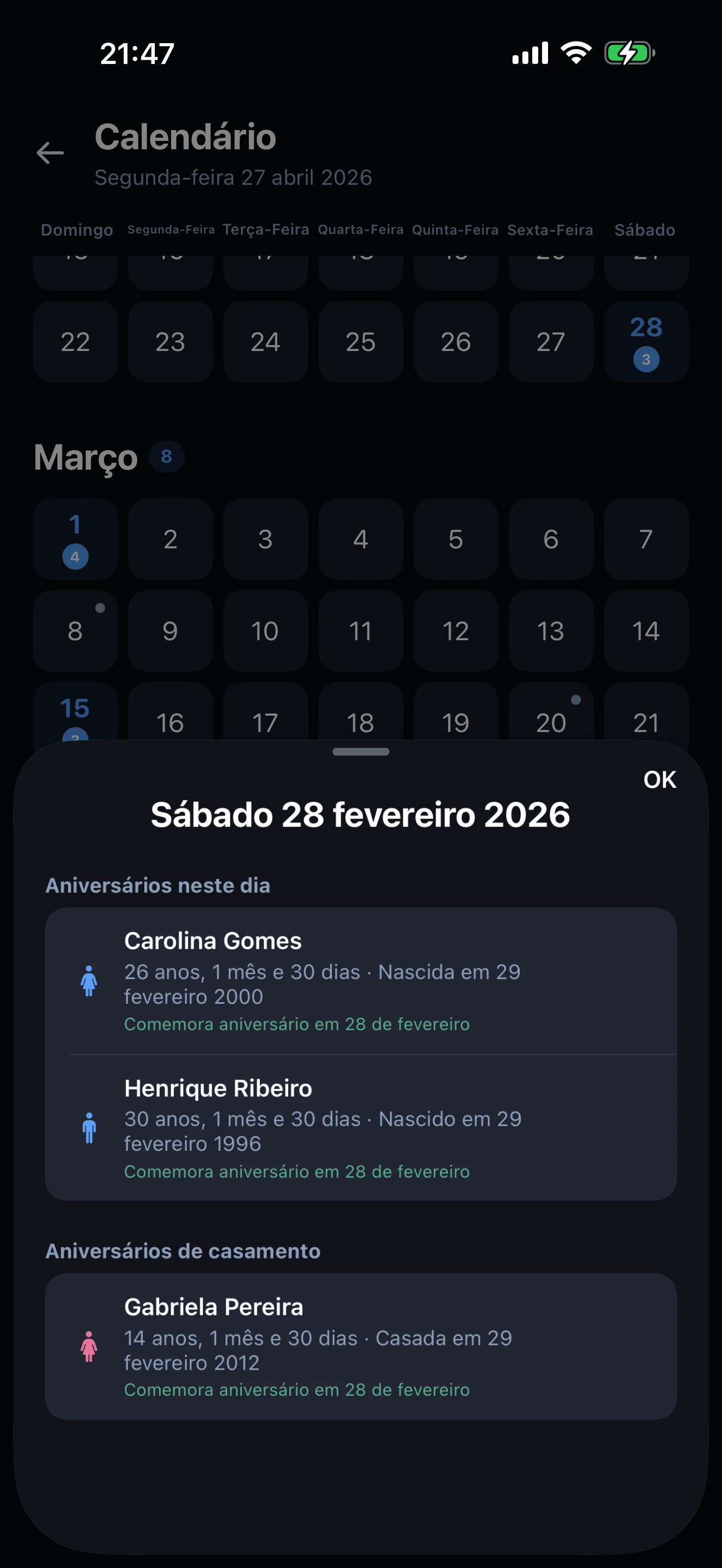Select February 22 in the calendar
Screen dimensions: 722x1568
[75, 342]
